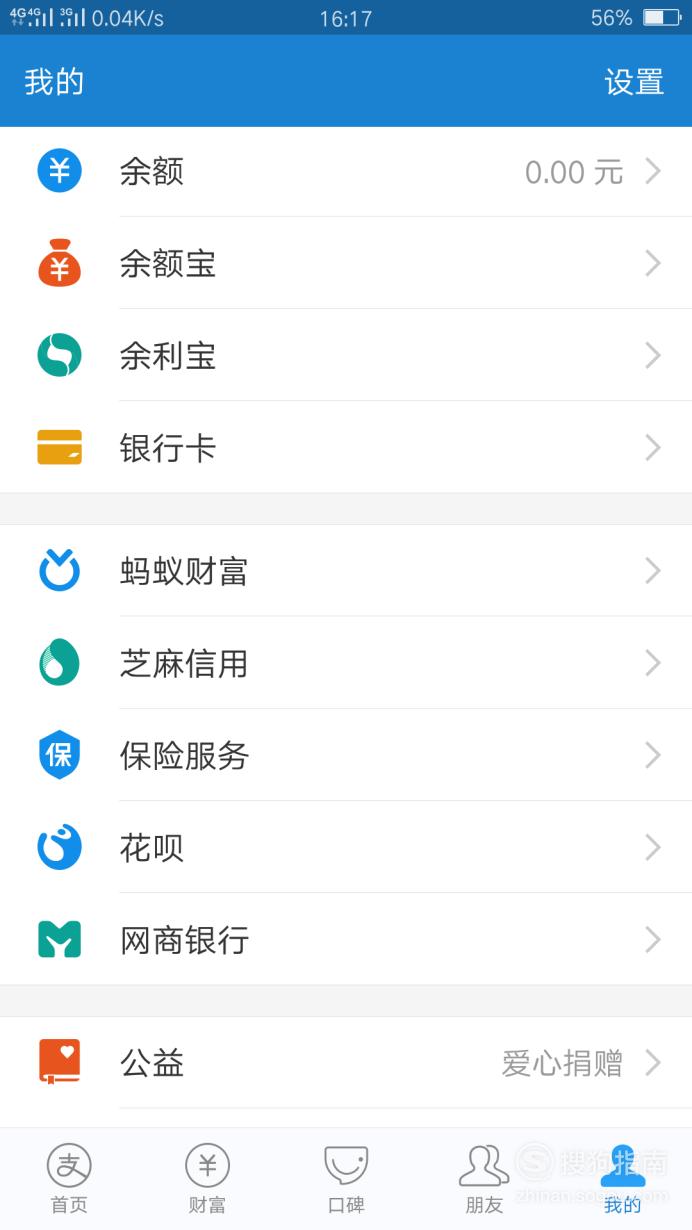Select the 我的 tab
The width and height of the screenshot is (692, 1230).
622,1179
